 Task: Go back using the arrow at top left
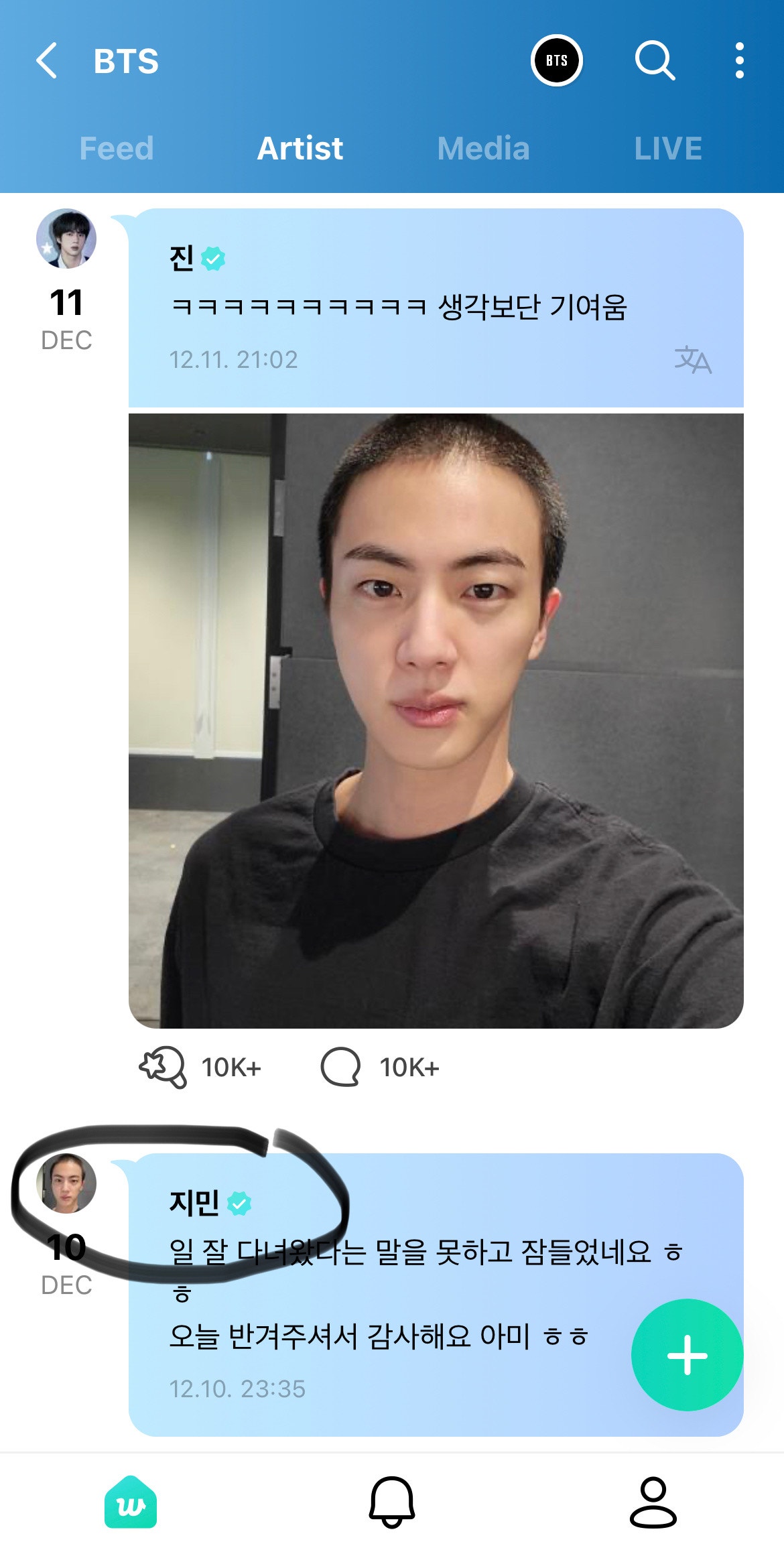coord(46,61)
